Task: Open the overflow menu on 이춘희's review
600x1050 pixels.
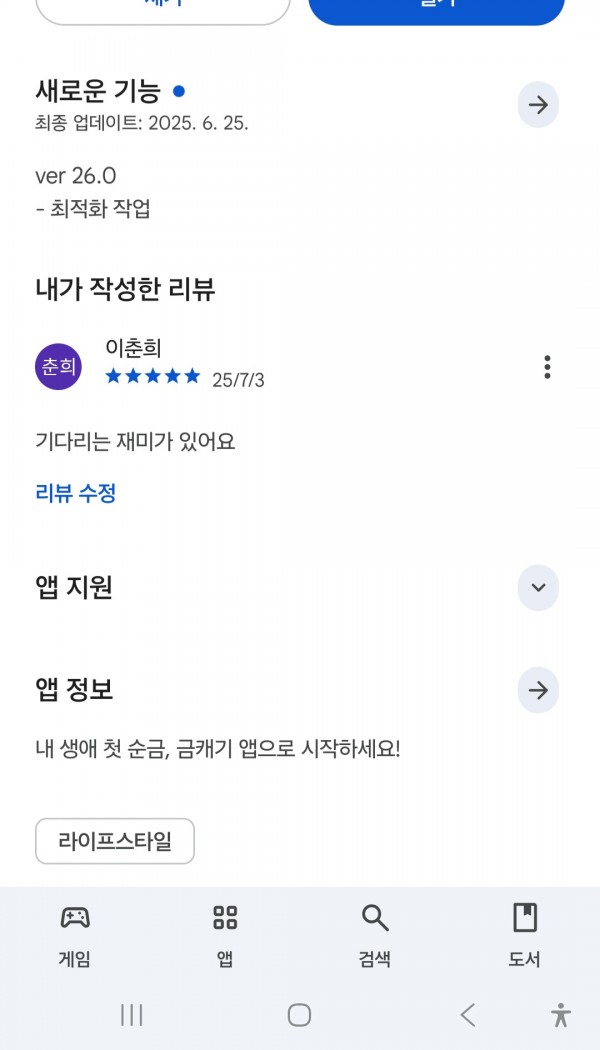Action: [547, 367]
